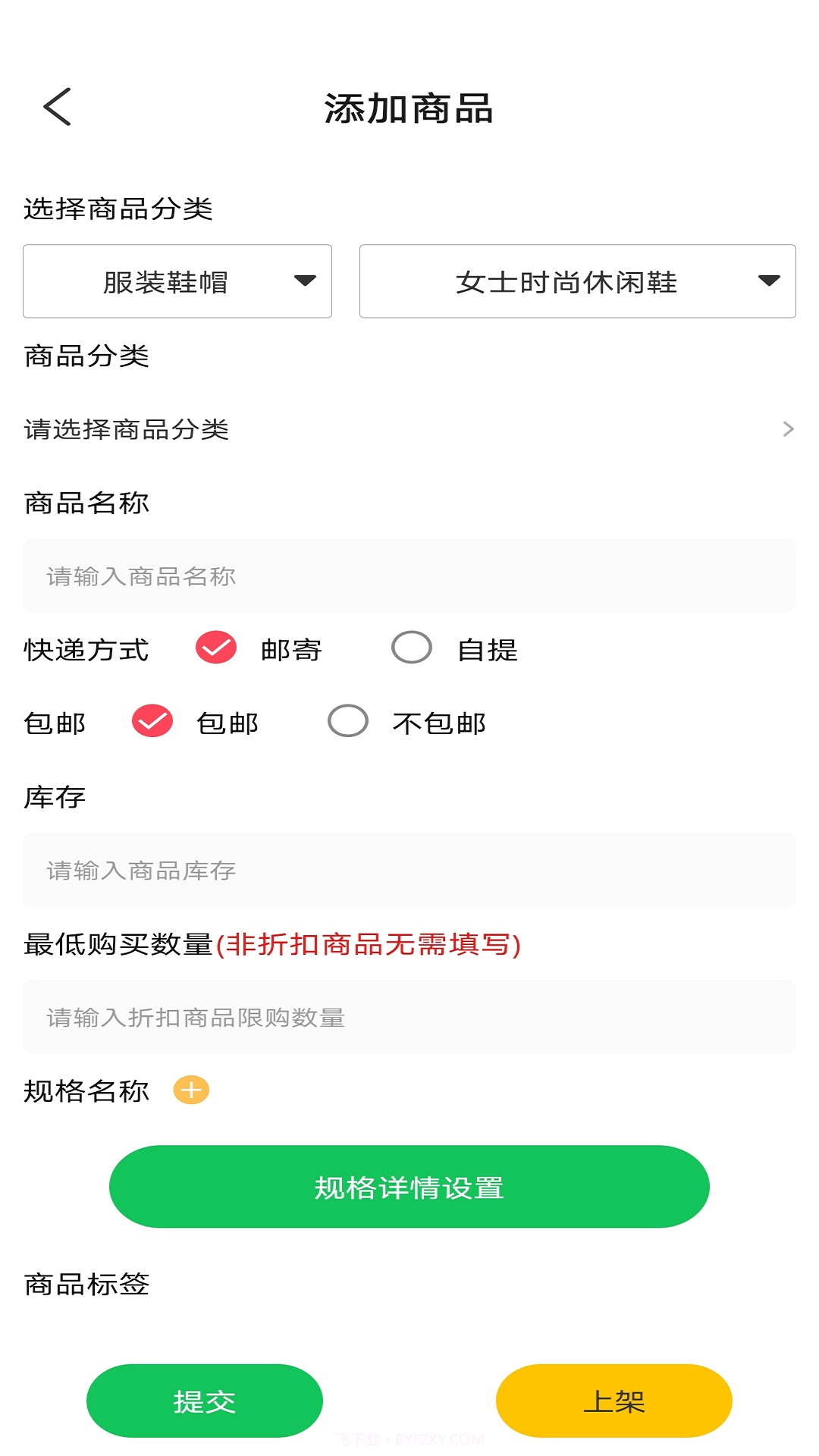Click the yellow 上架 button
819x1456 pixels.
coord(614,1401)
